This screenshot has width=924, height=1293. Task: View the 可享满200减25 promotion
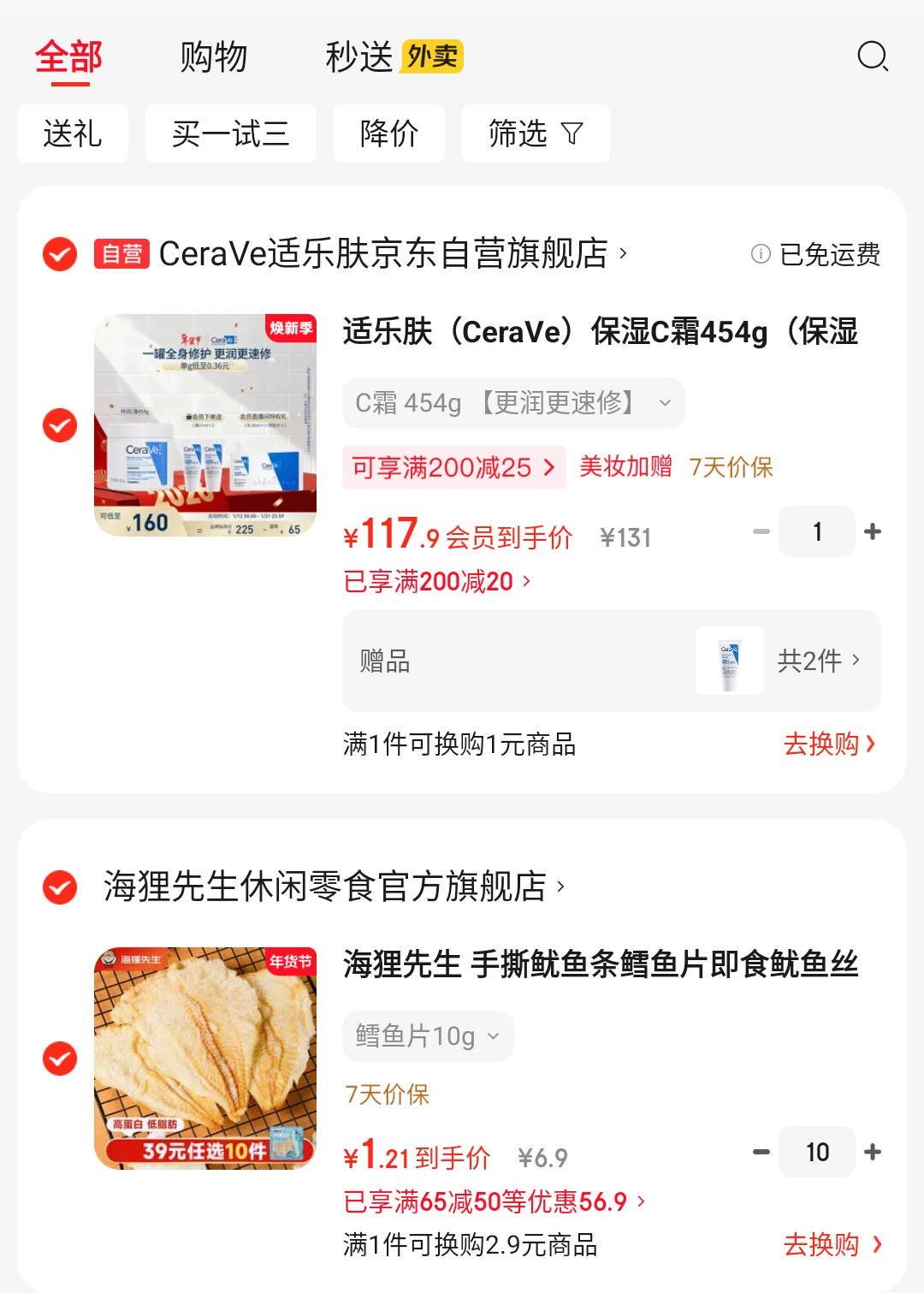tap(453, 467)
